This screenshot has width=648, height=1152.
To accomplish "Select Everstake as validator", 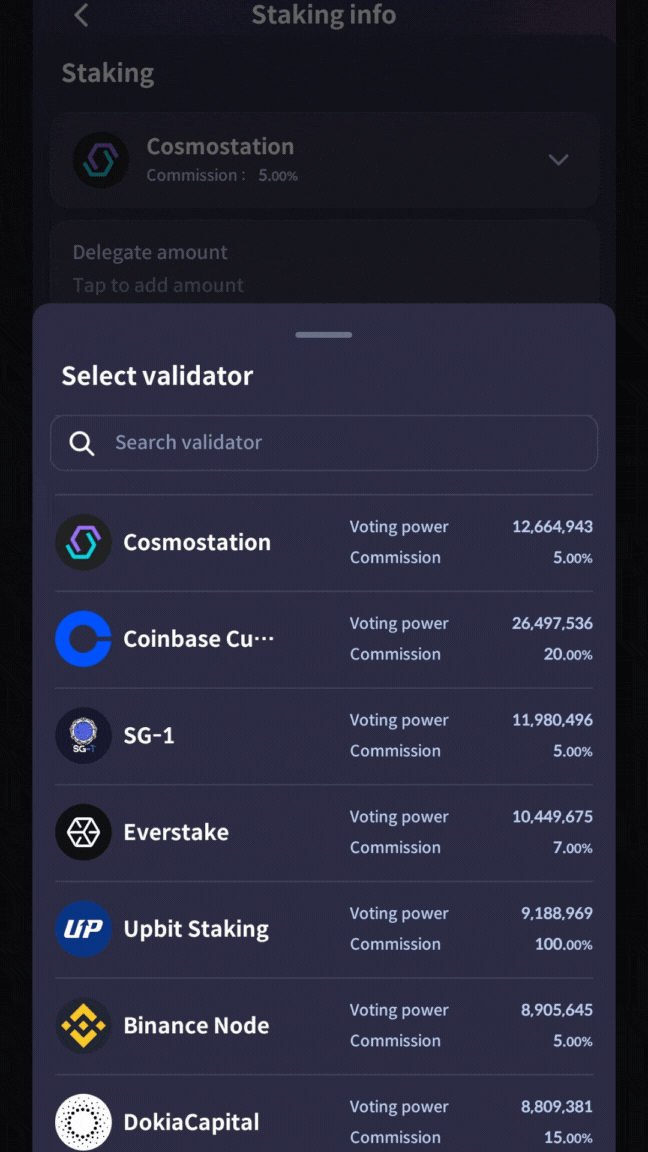I will click(x=324, y=832).
